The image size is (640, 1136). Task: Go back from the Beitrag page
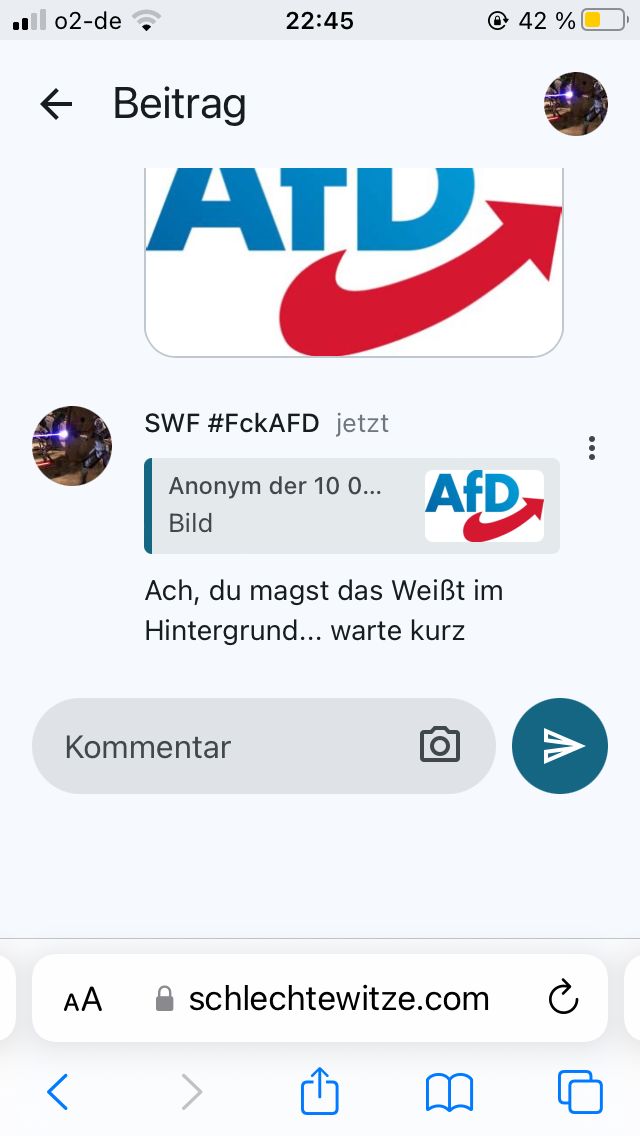pyautogui.click(x=56, y=104)
